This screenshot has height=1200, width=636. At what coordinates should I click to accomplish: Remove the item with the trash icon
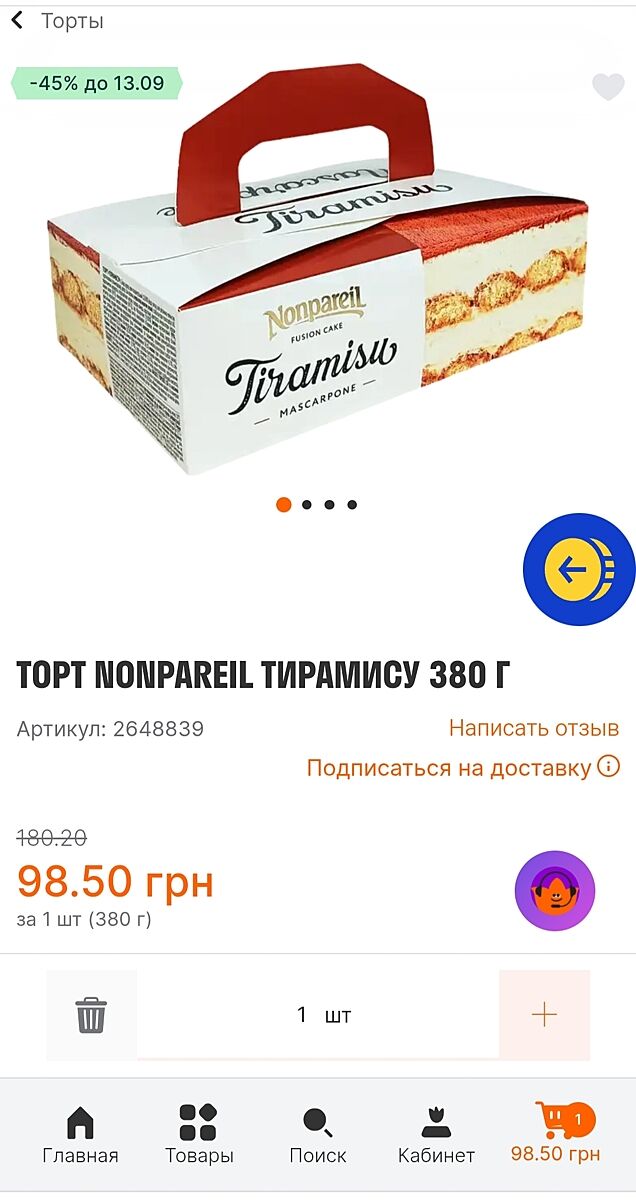tap(91, 1015)
